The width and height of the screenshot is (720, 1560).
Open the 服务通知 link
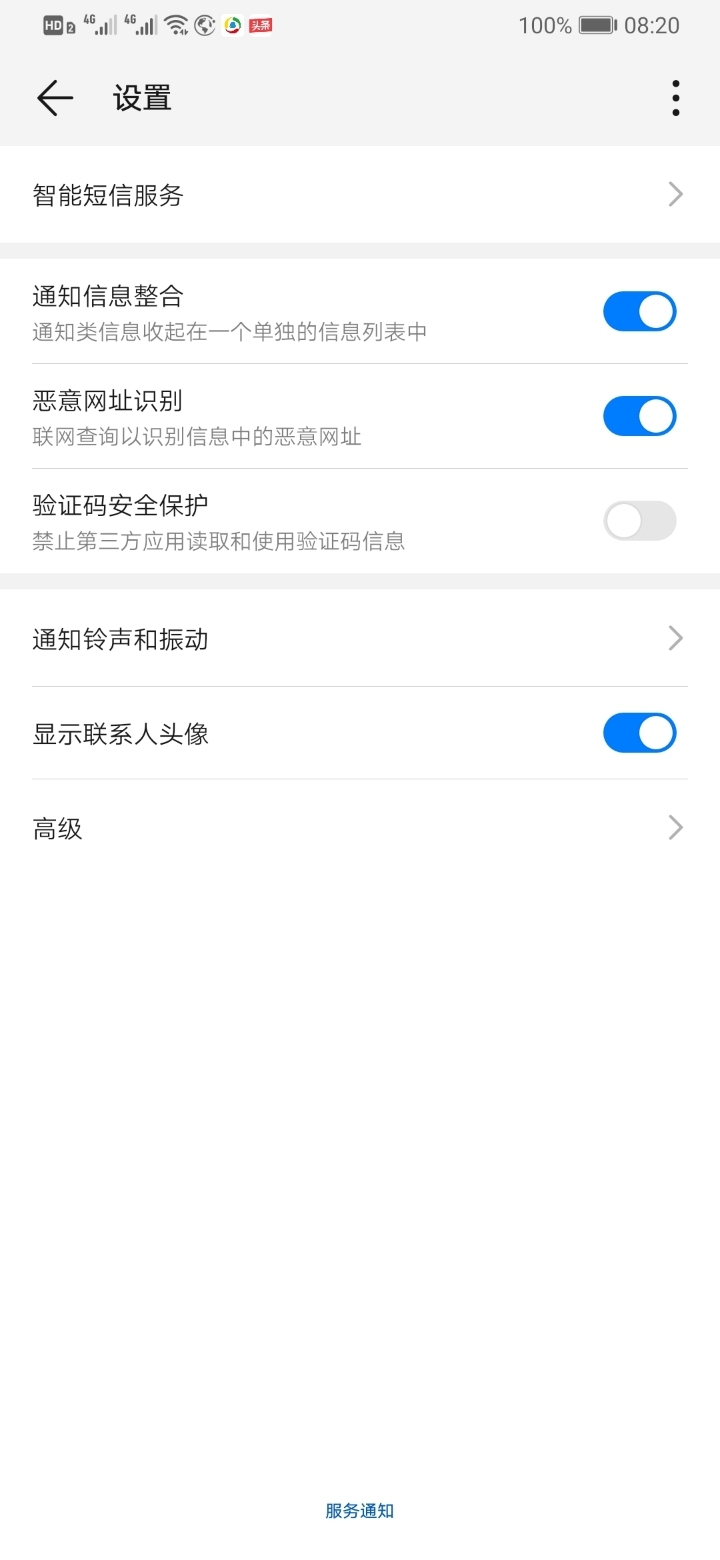359,1511
